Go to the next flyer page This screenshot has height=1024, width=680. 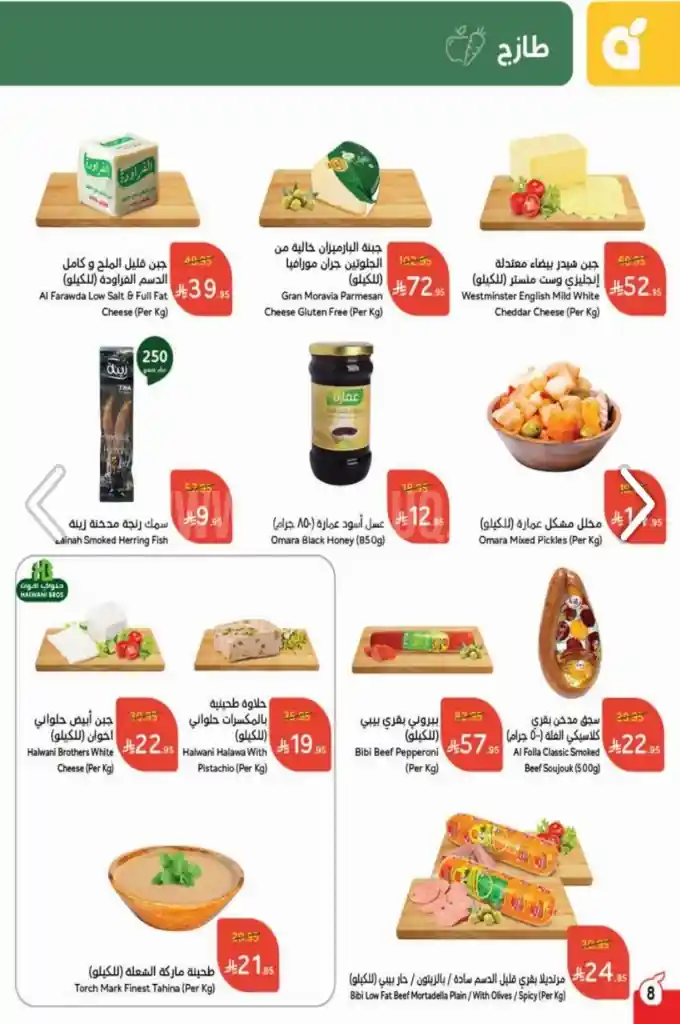click(635, 503)
